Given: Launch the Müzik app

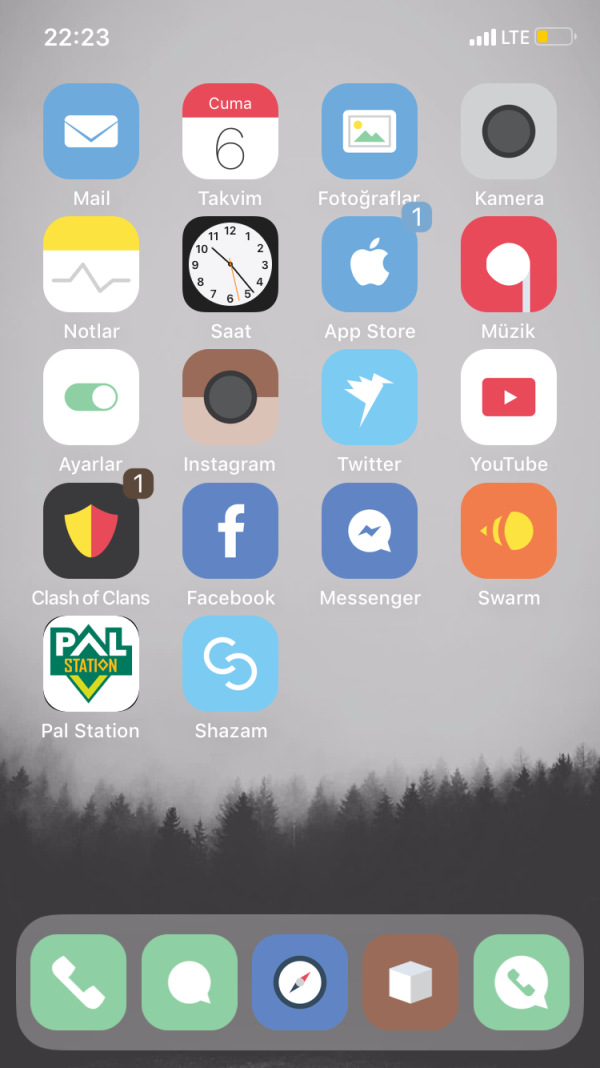Looking at the screenshot, I should 508,264.
